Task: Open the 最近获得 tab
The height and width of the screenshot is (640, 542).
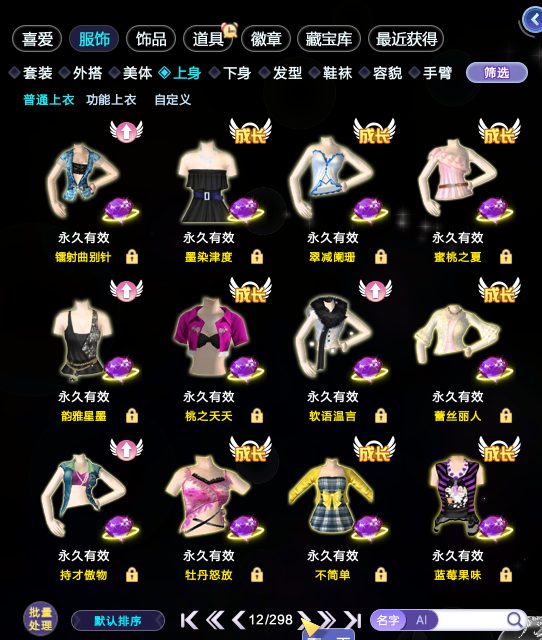Action: point(406,39)
